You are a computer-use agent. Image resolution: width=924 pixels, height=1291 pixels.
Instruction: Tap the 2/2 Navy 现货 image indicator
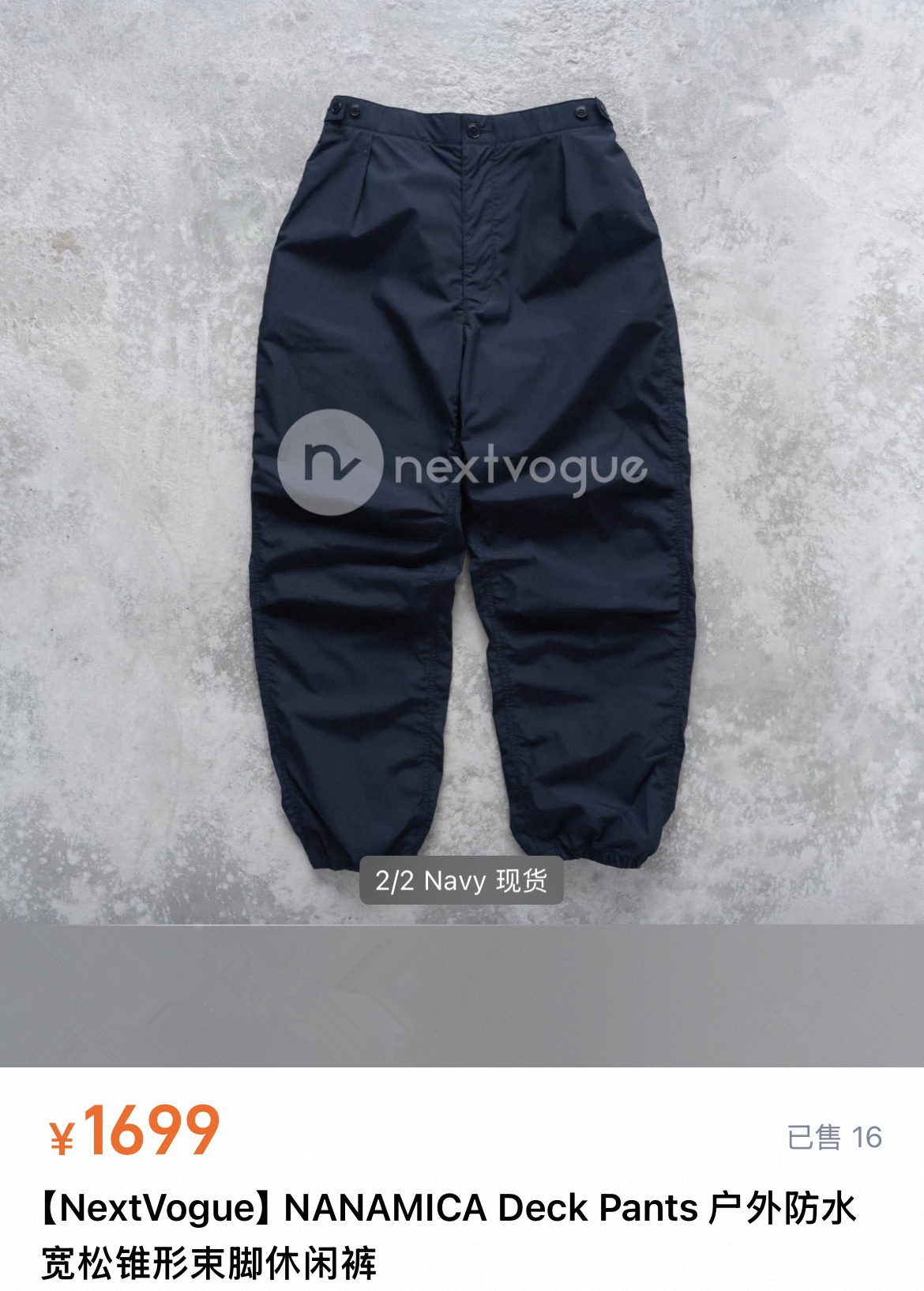tap(461, 880)
